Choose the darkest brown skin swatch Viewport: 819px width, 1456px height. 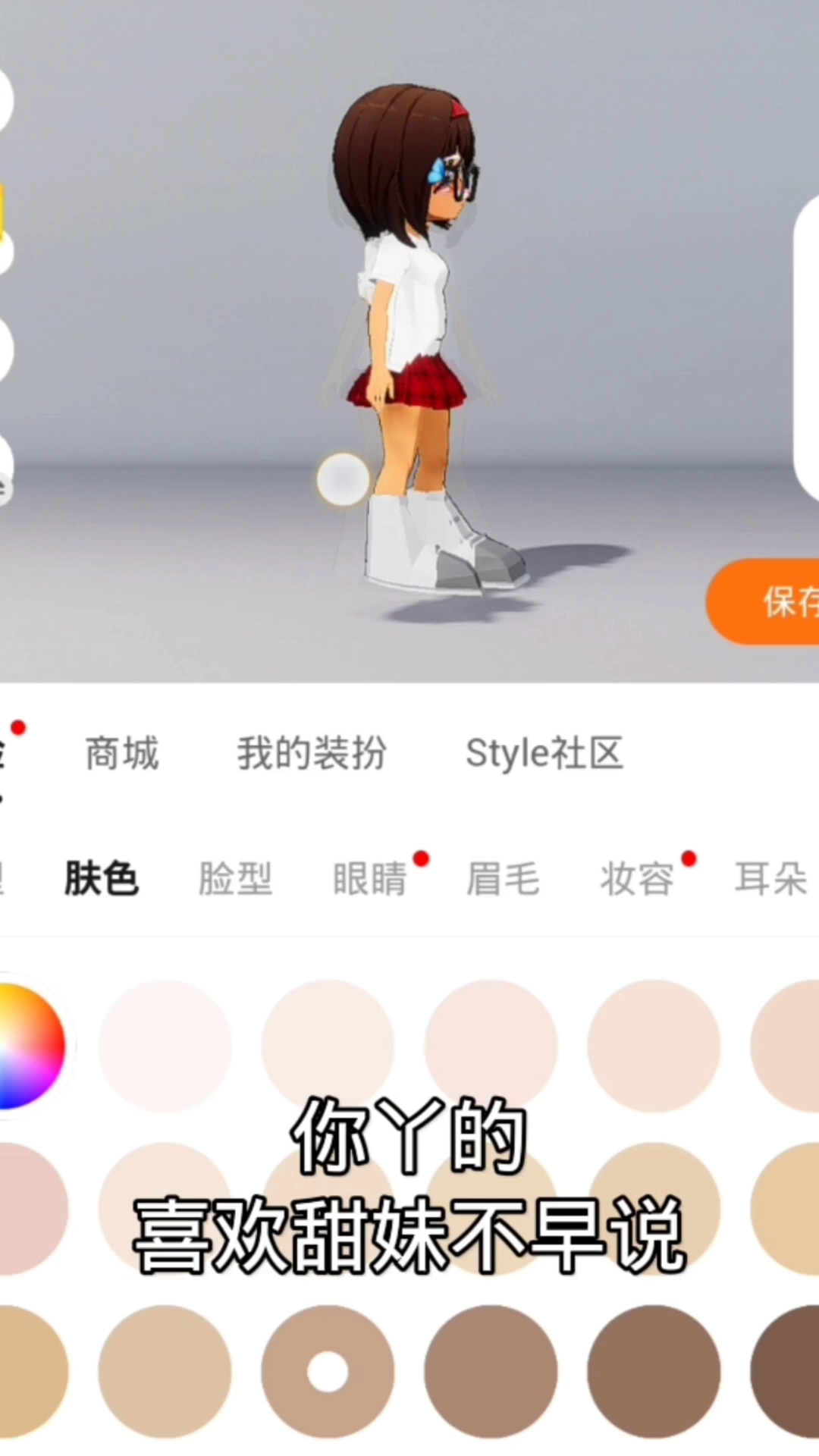[x=789, y=1371]
